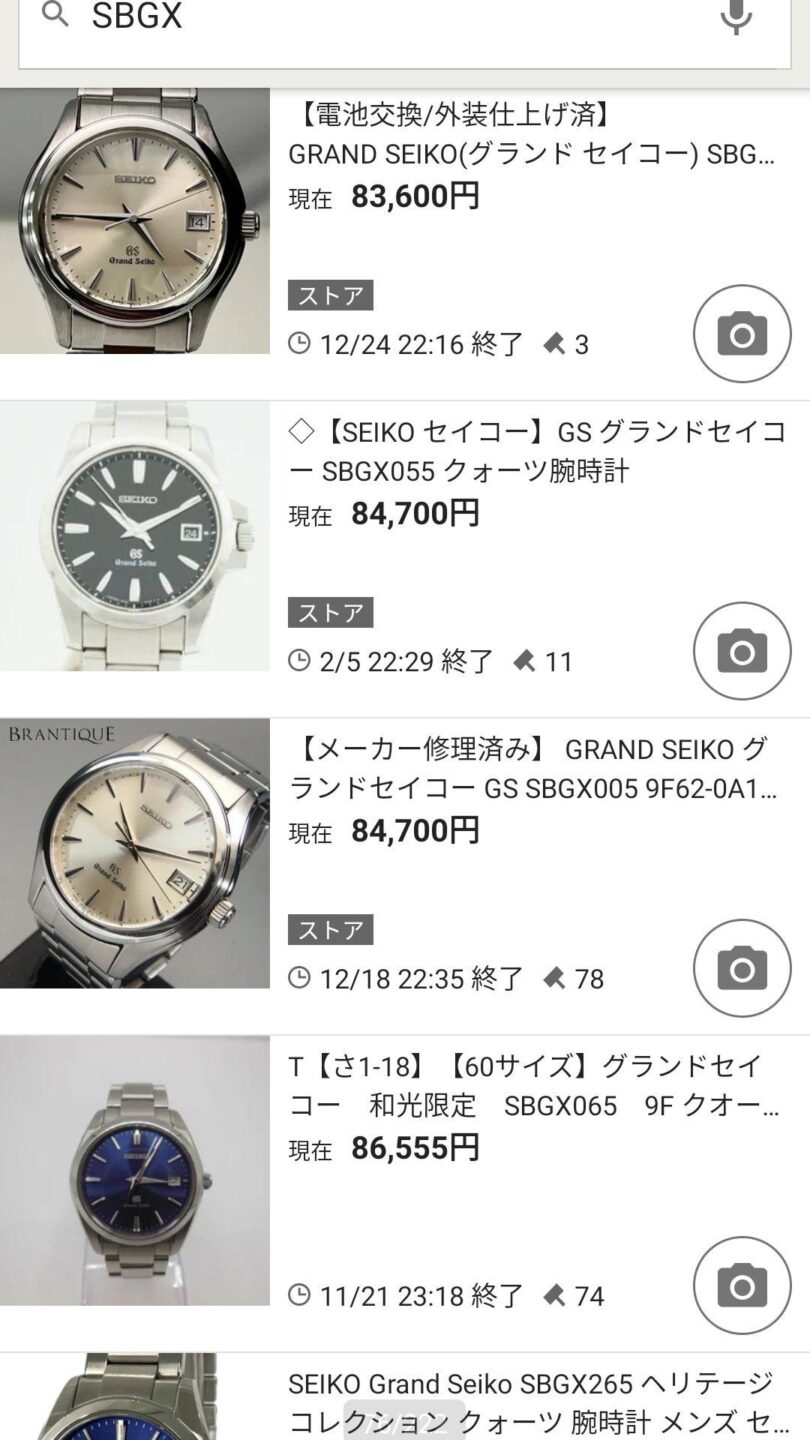Start voice search with the microphone
Screen dimensions: 810x1440
736,18
